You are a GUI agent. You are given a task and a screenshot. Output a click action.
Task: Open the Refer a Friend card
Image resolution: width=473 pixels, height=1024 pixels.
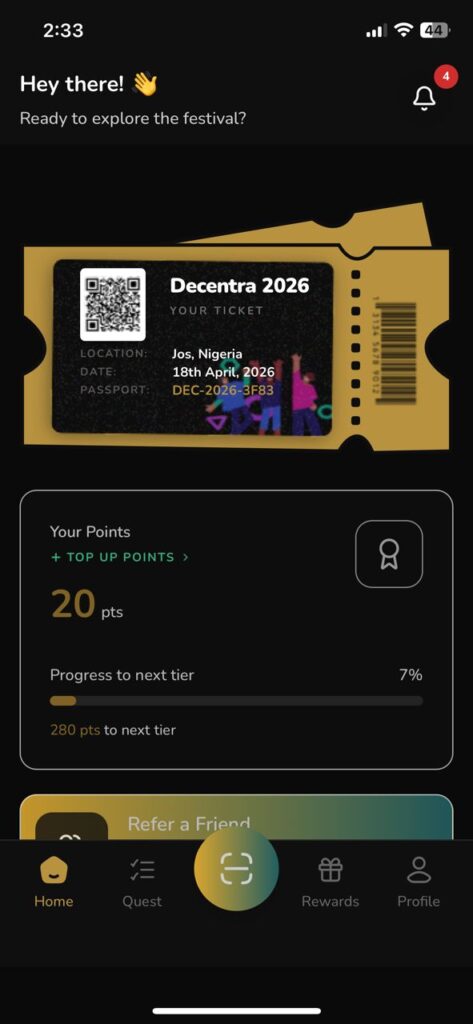click(x=236, y=817)
